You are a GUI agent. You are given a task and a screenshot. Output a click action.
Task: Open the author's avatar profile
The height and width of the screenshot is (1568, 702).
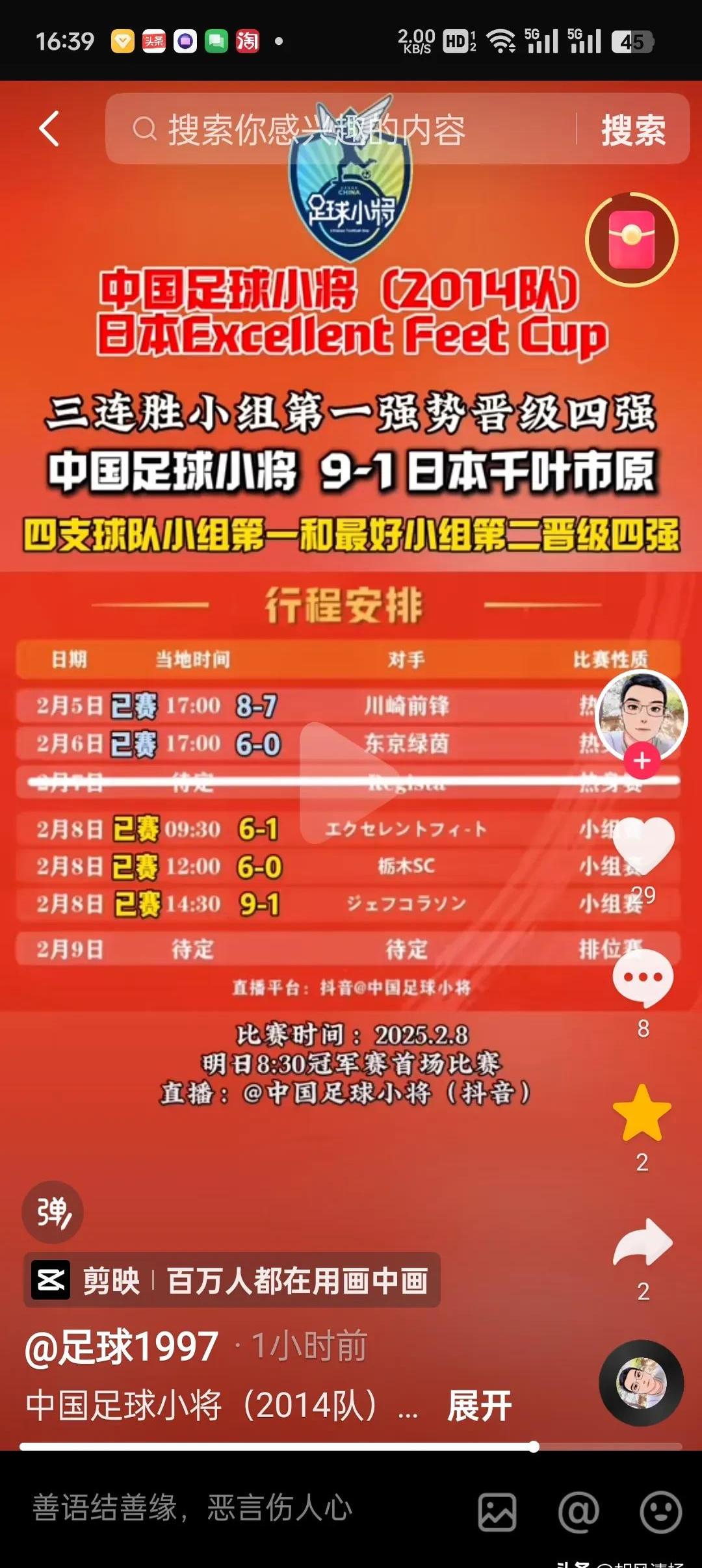[641, 713]
